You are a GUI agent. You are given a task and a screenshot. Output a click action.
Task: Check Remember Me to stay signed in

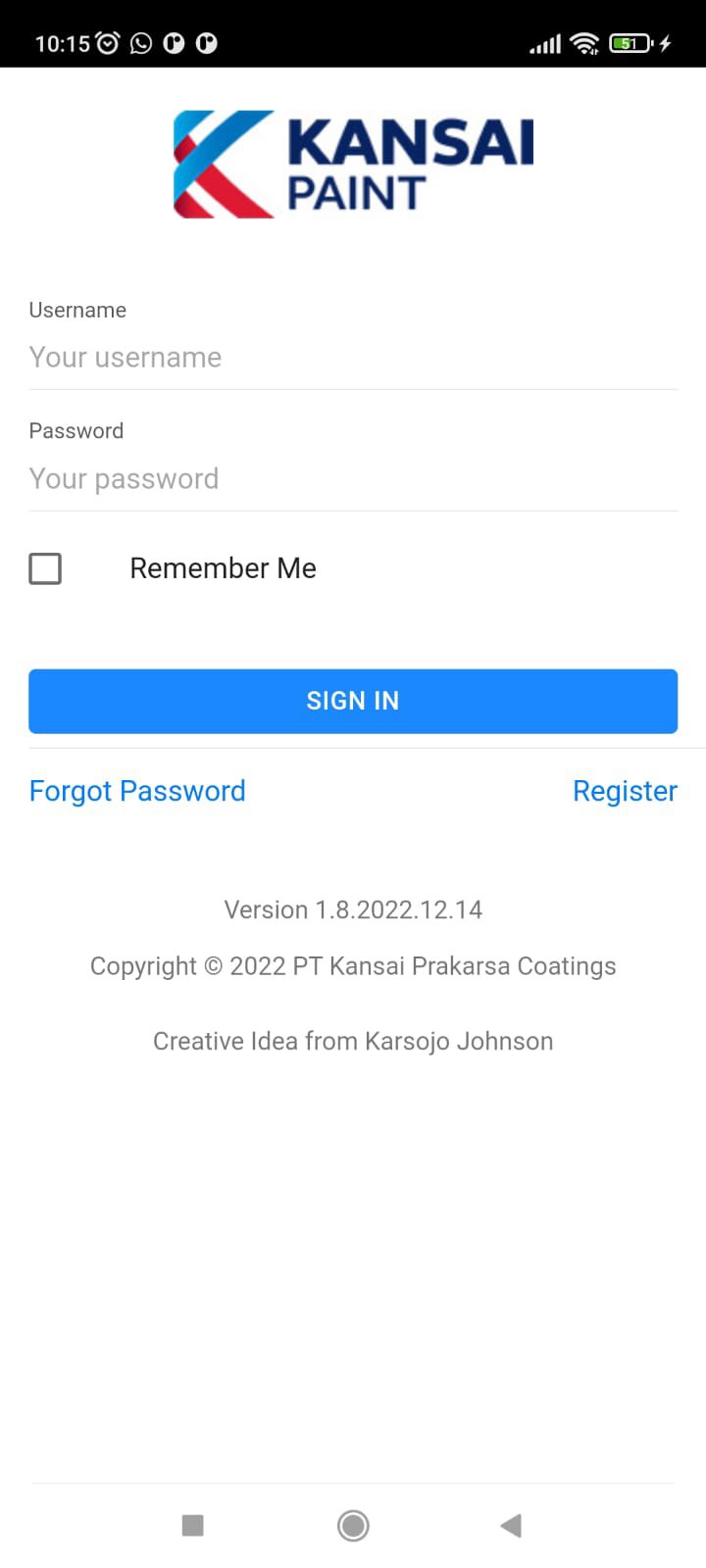click(45, 568)
